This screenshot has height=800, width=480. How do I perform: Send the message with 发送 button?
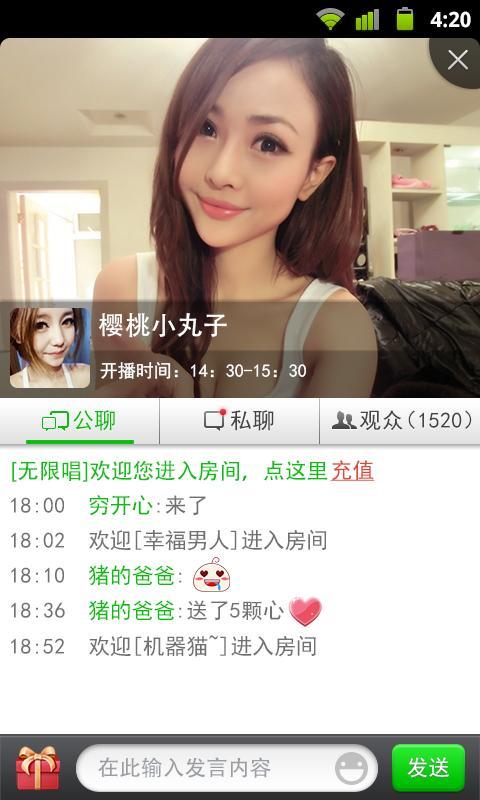click(x=428, y=768)
